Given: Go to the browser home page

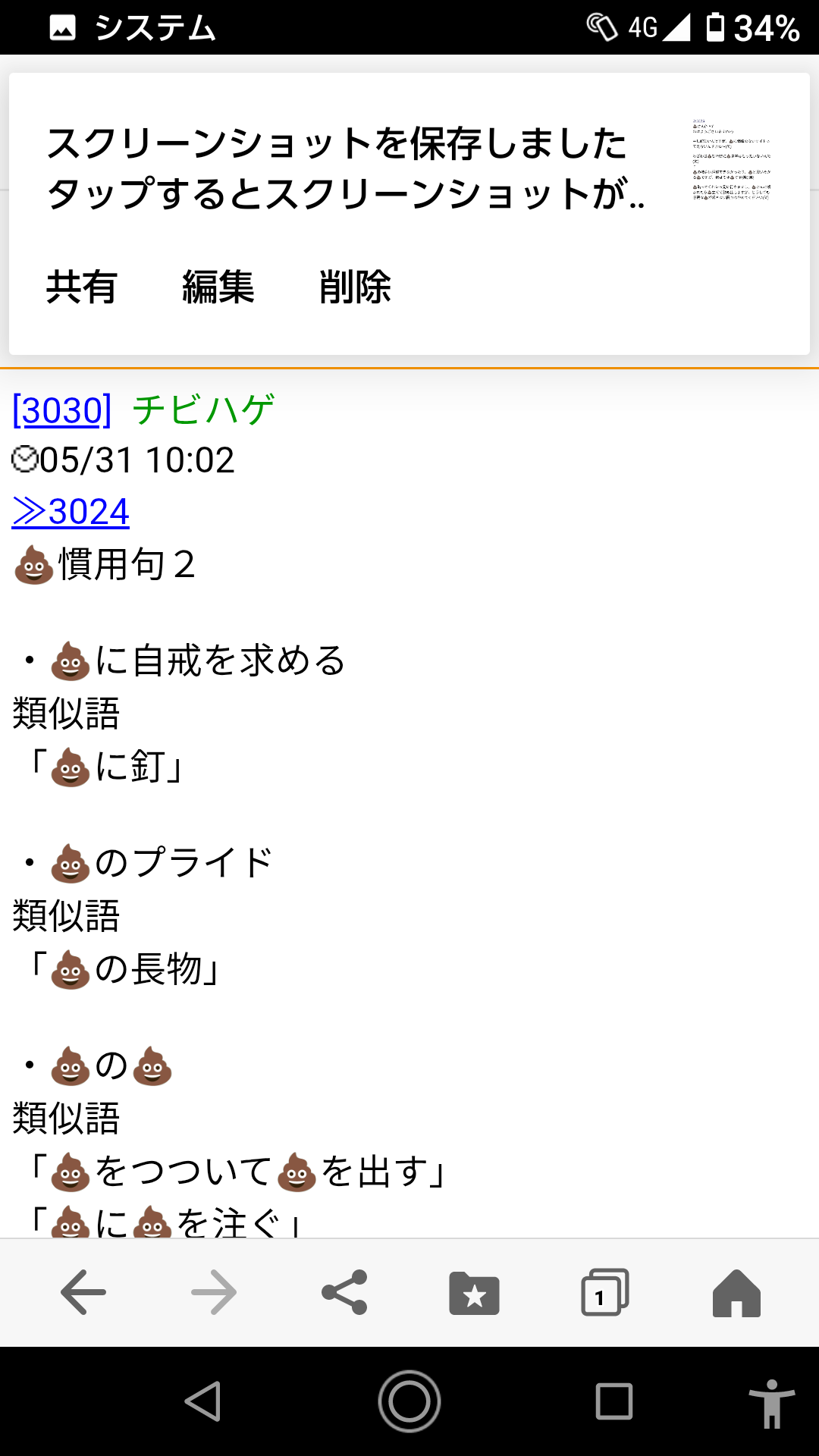Looking at the screenshot, I should [736, 1292].
